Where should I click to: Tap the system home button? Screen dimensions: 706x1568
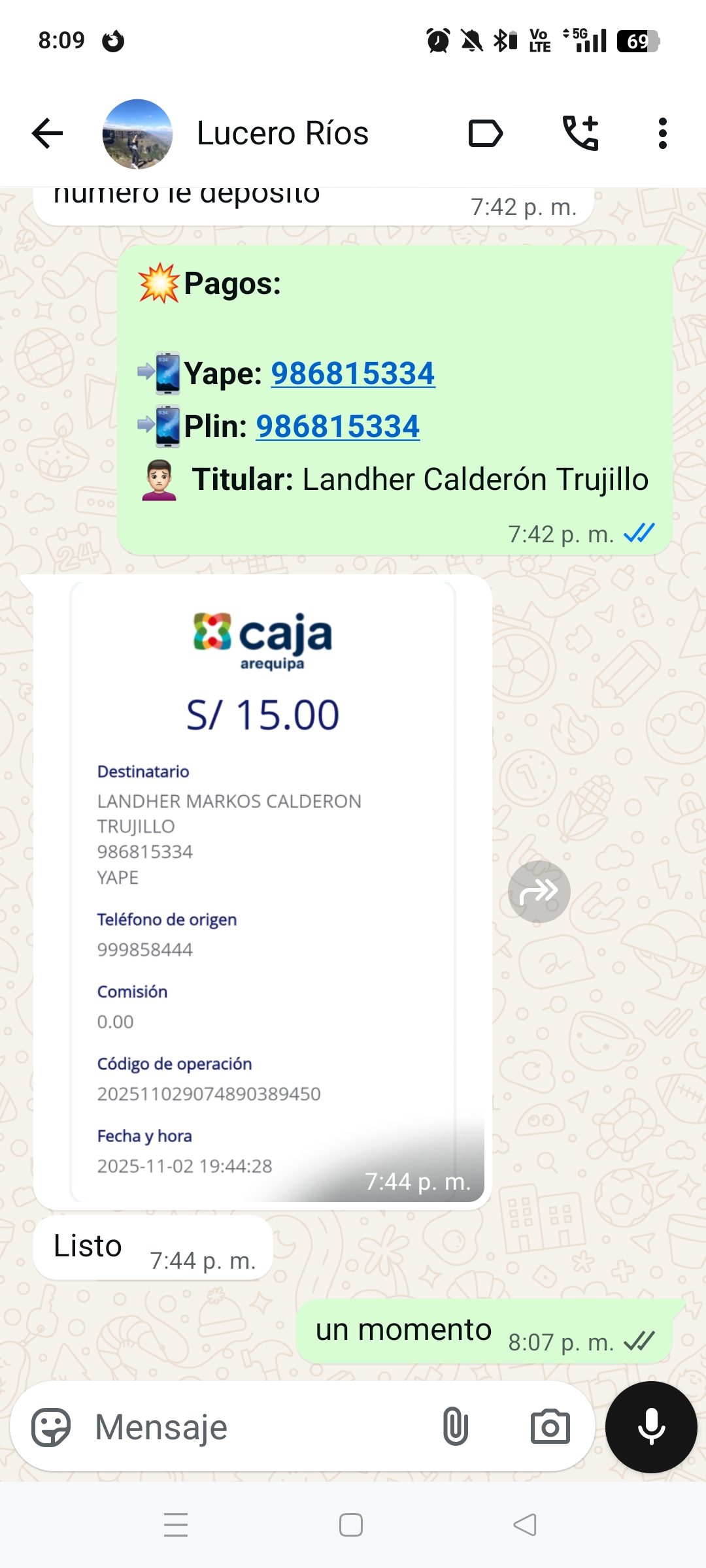[x=351, y=1526]
